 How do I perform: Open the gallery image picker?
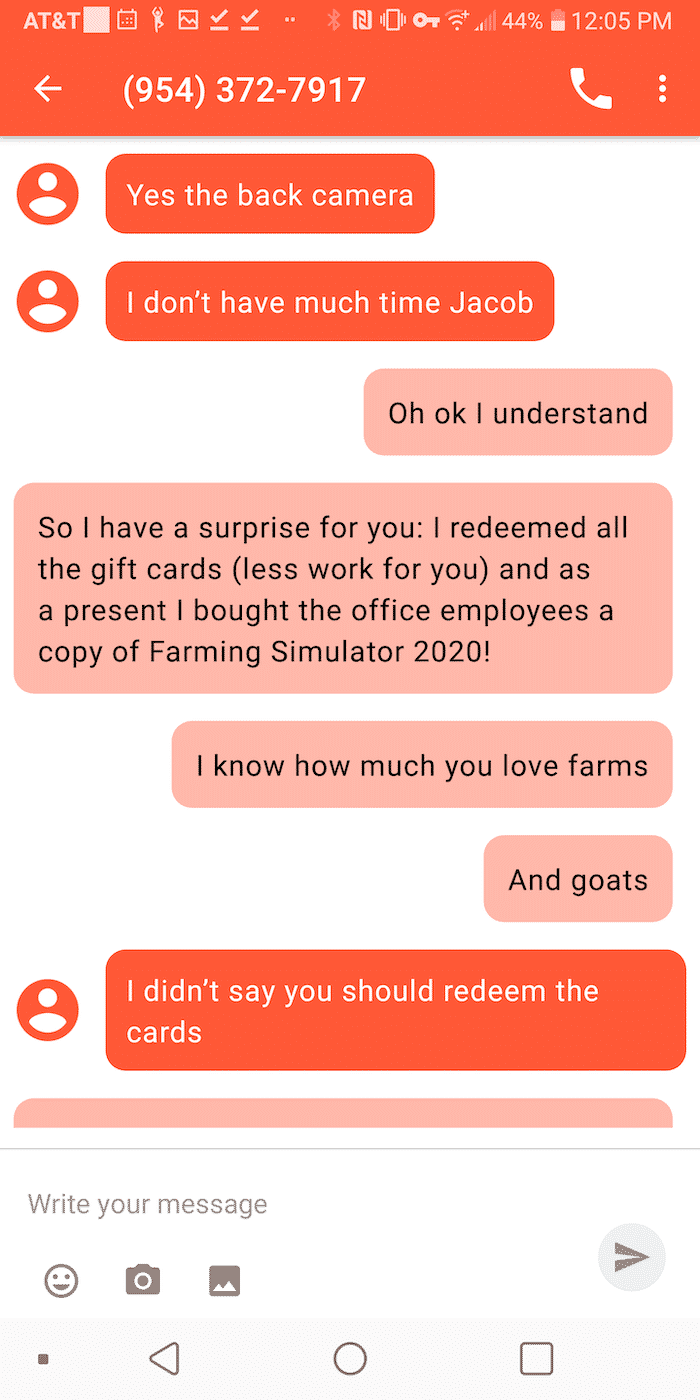225,1280
